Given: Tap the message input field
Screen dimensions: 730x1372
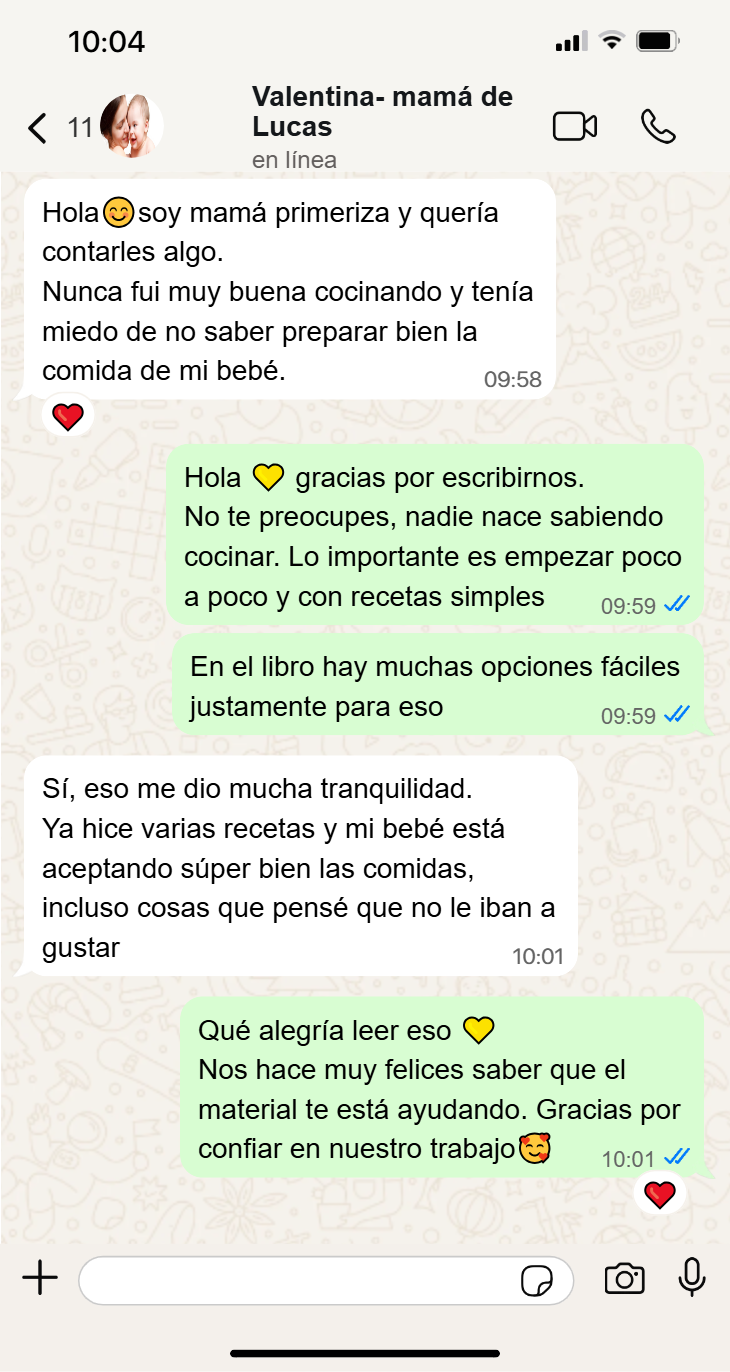Looking at the screenshot, I should pyautogui.click(x=298, y=1280).
